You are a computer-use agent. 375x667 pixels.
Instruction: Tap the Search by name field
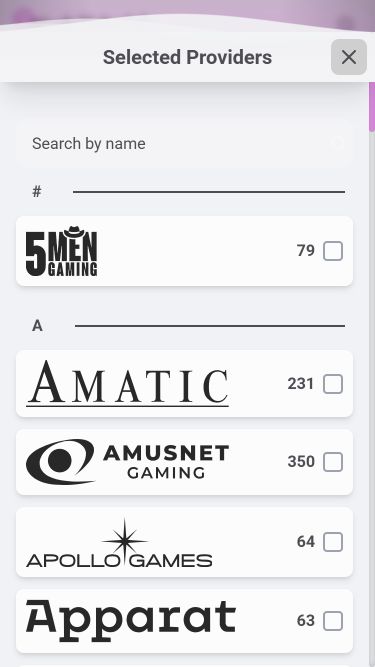tap(185, 144)
